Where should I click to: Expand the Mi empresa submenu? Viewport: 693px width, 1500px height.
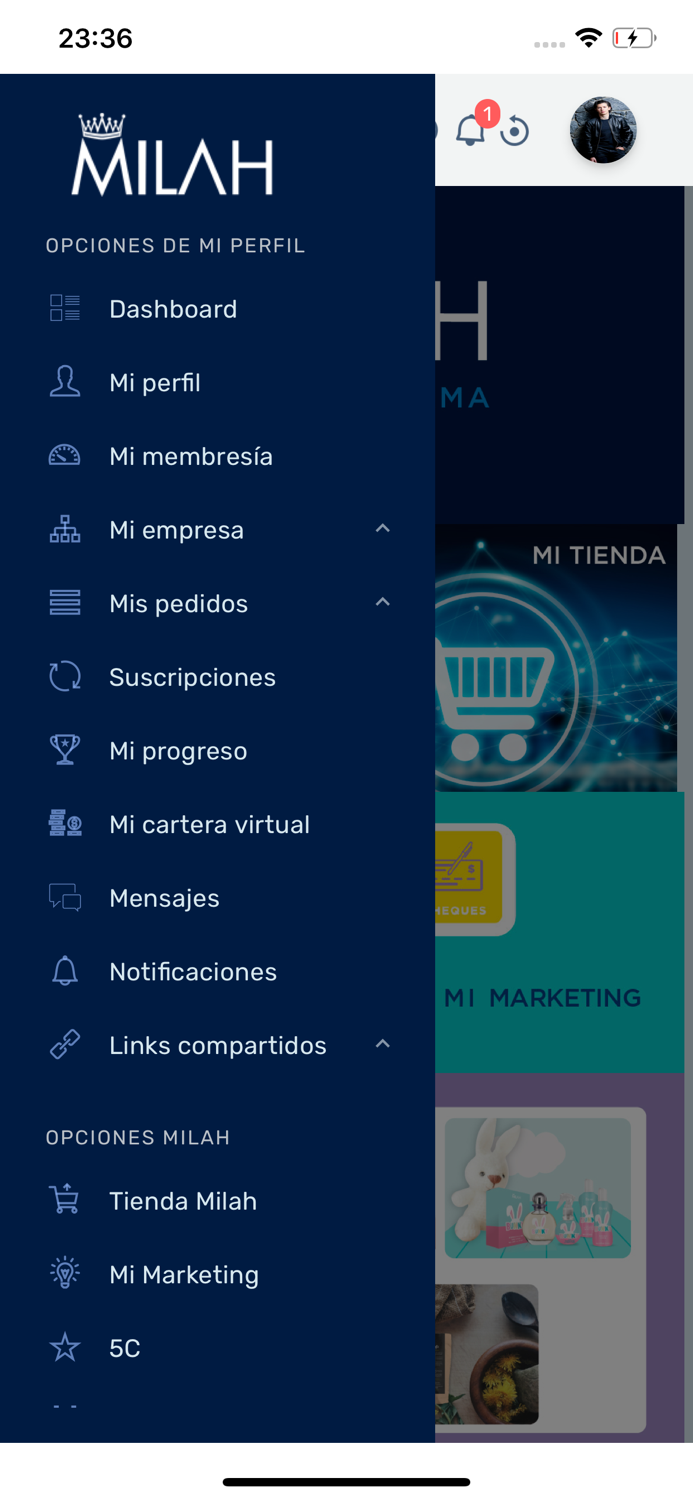(x=382, y=529)
